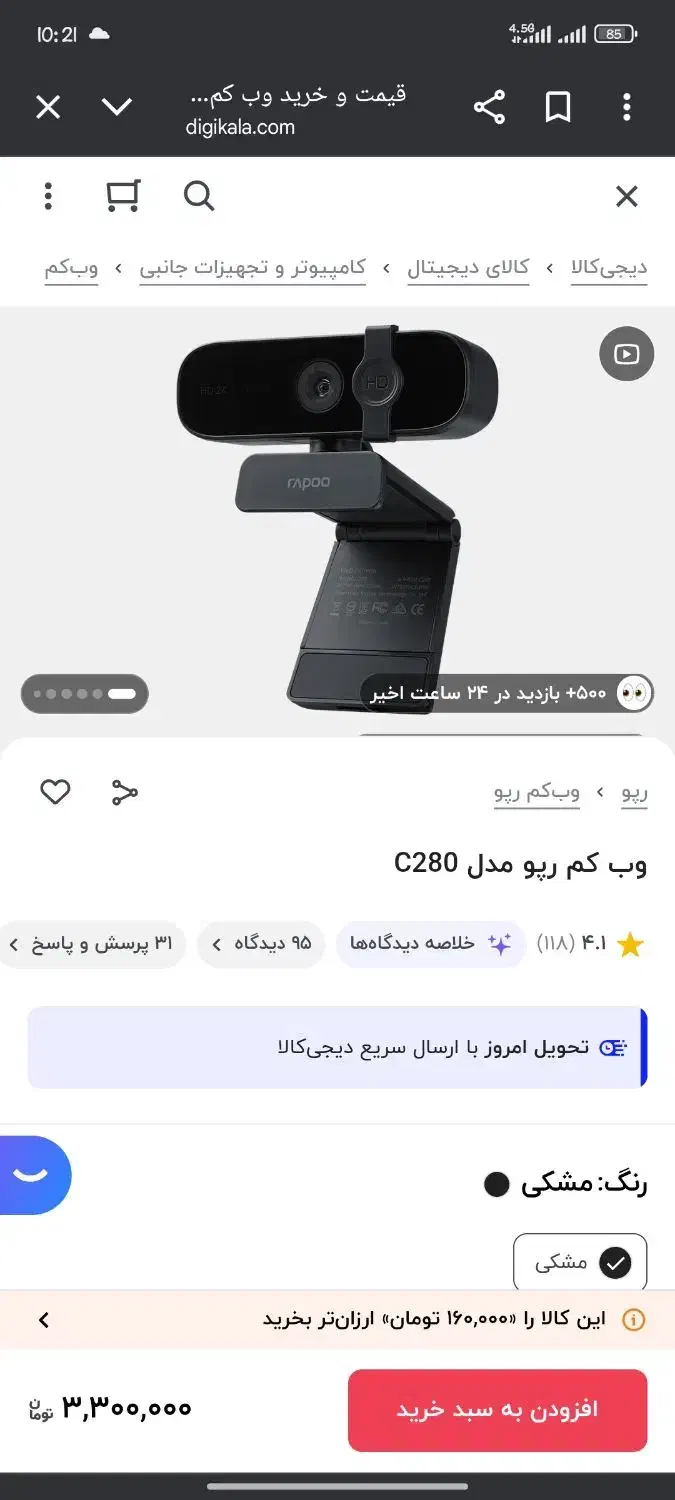Open کالای دیجیتال breadcrumb category
Image resolution: width=675 pixels, height=1500 pixels.
[468, 268]
